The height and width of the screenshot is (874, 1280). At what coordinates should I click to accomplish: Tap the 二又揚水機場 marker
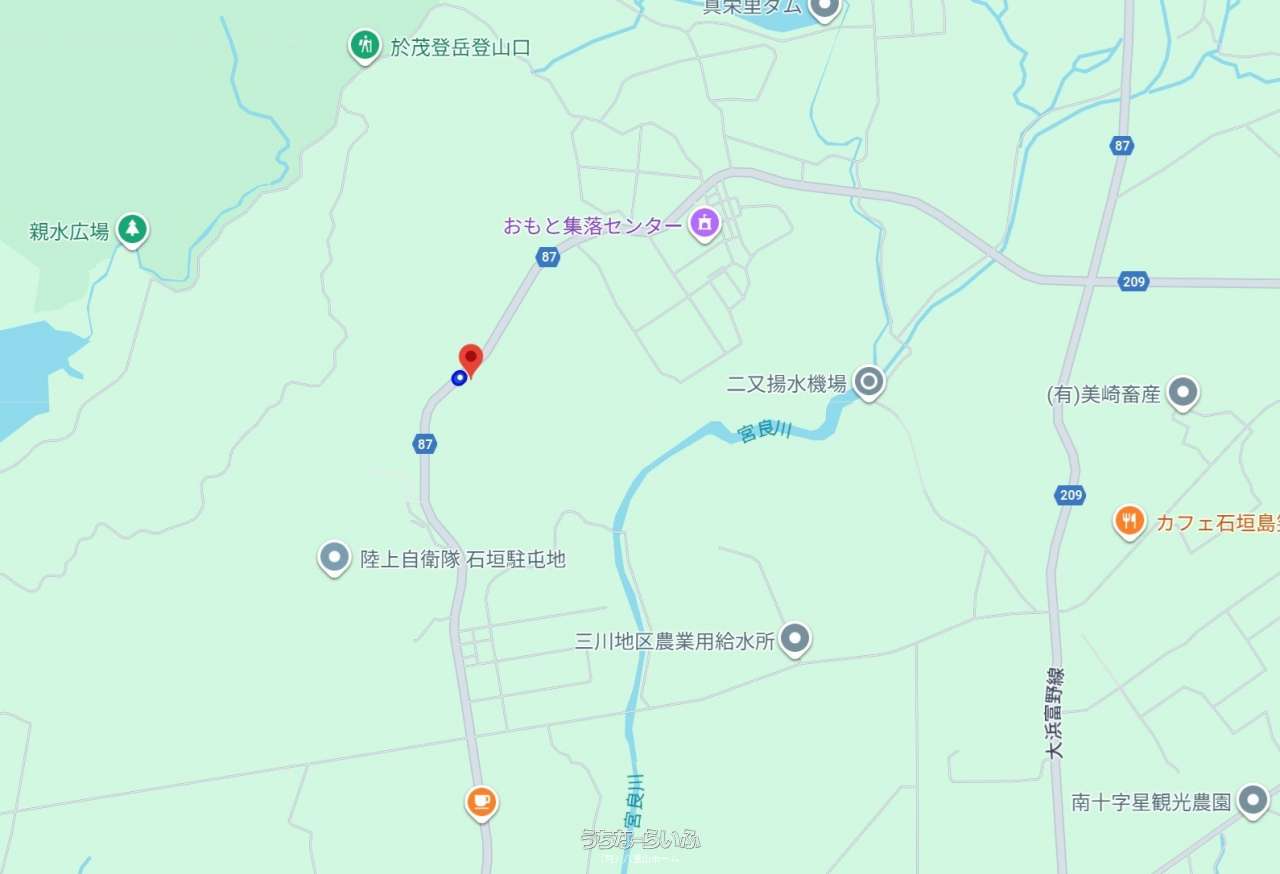[x=869, y=381]
